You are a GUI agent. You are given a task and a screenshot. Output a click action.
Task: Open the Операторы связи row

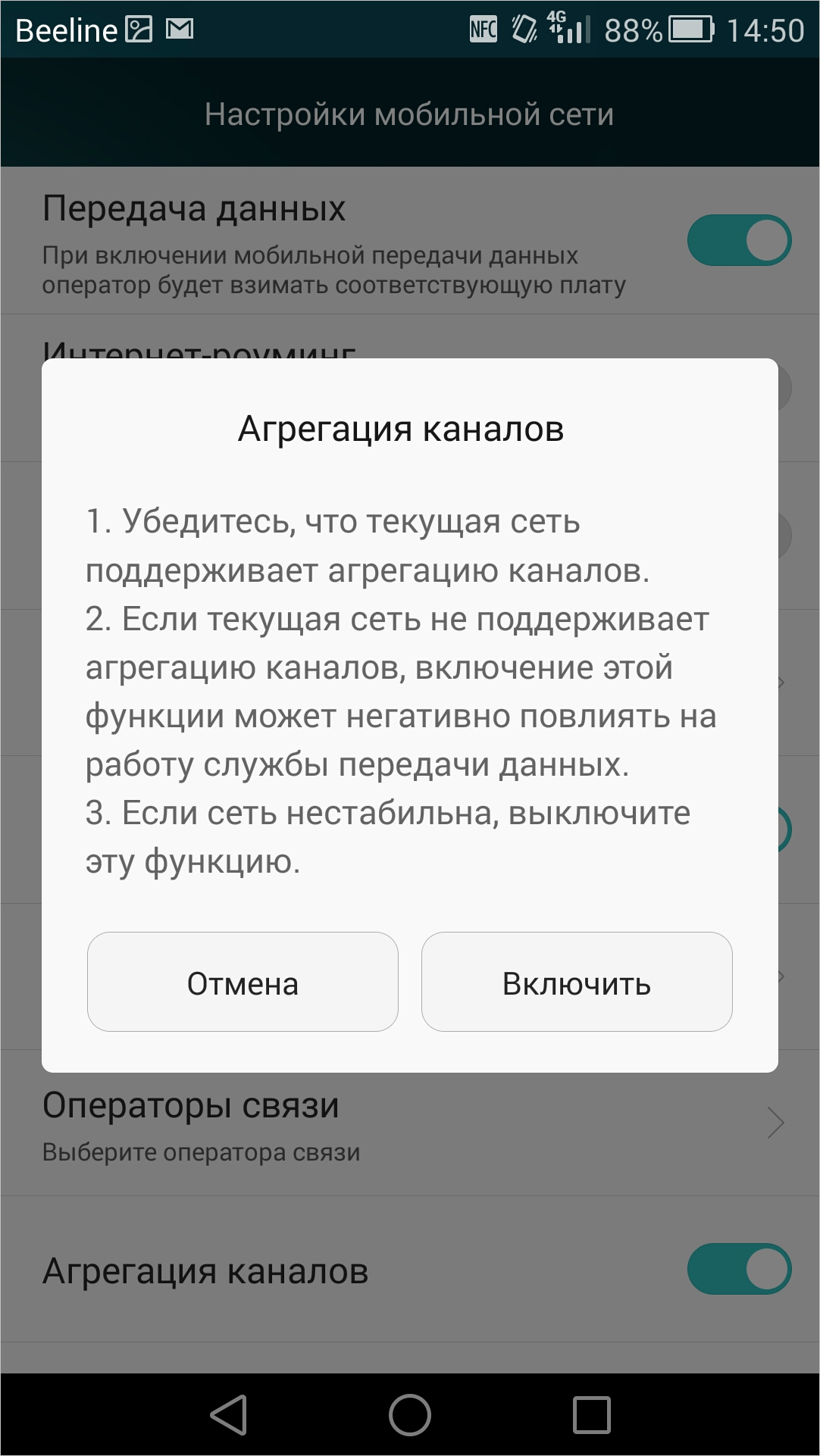(410, 1123)
